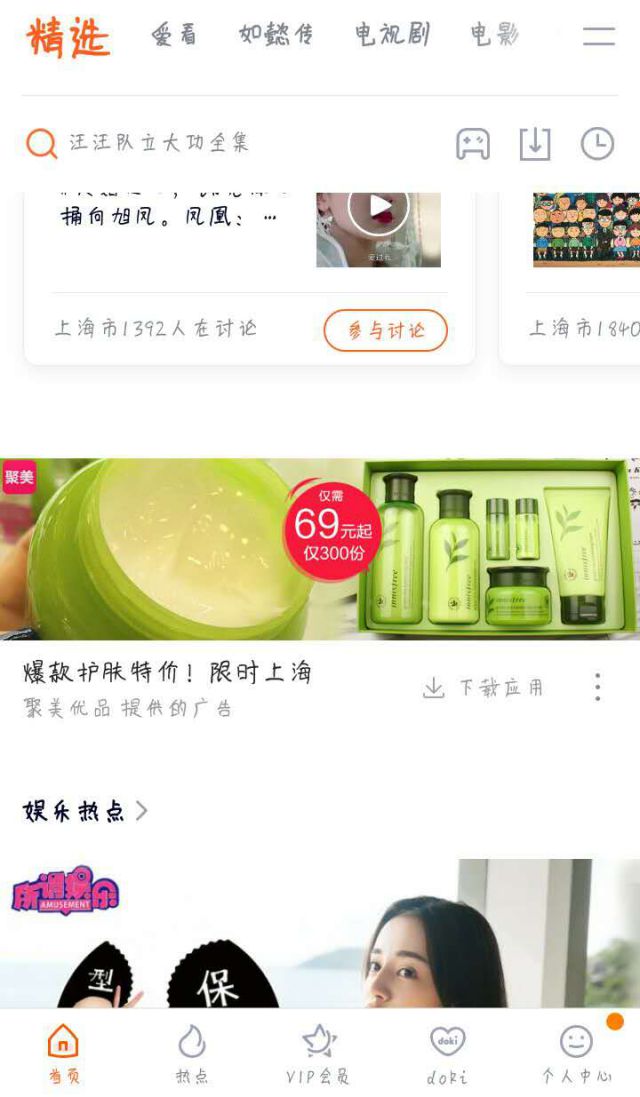The height and width of the screenshot is (1097, 640).
Task: Open the game center controller icon
Action: tap(473, 144)
